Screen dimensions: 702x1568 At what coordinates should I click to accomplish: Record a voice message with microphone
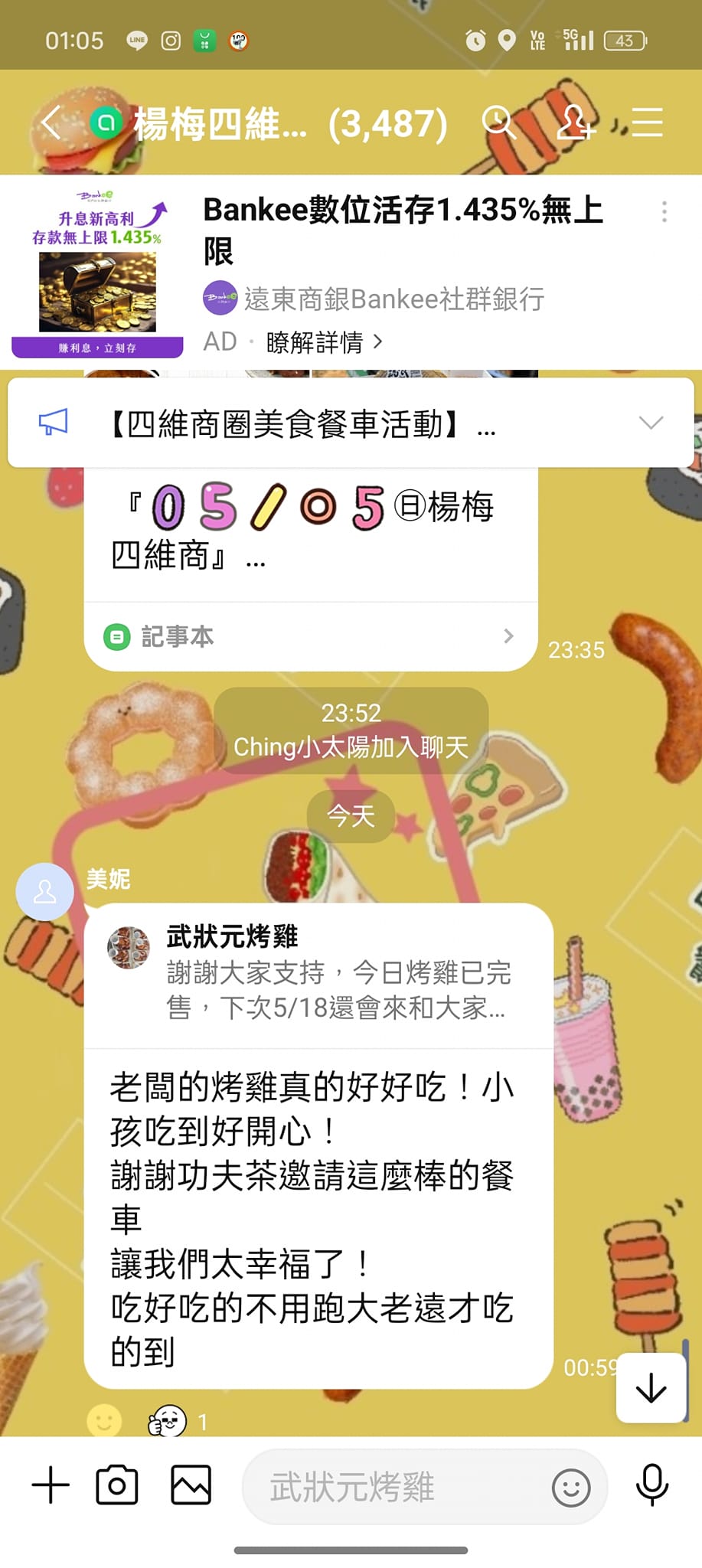652,1485
